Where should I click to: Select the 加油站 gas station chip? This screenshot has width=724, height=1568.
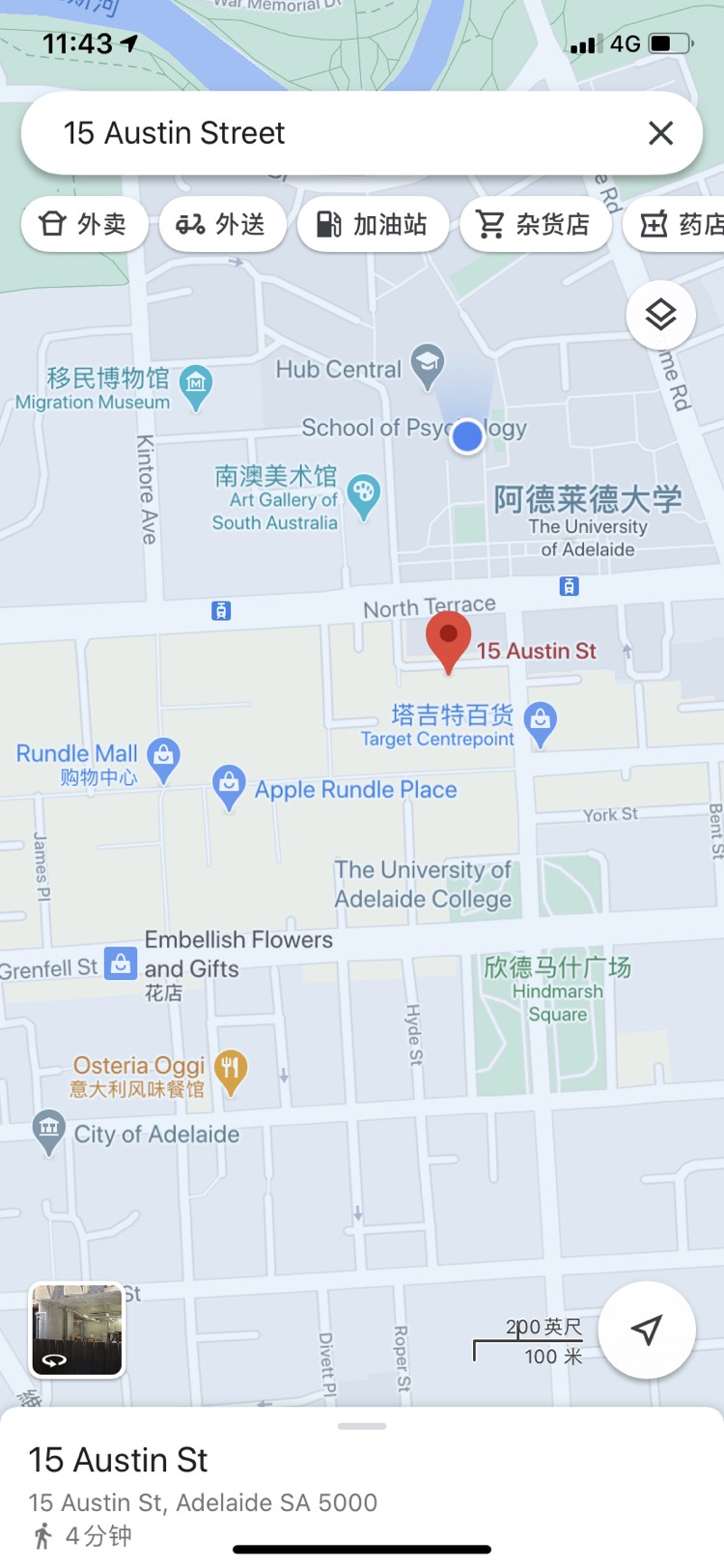(x=373, y=224)
